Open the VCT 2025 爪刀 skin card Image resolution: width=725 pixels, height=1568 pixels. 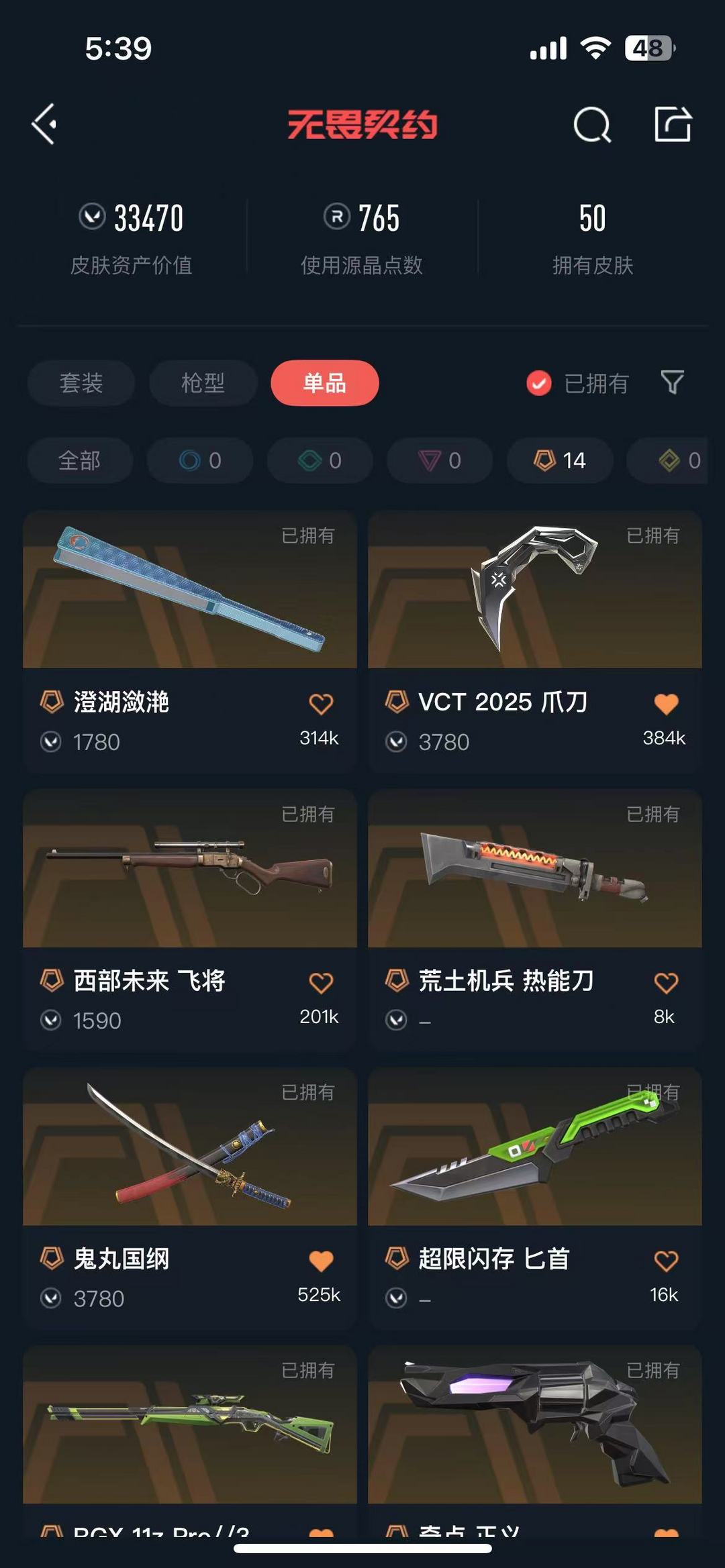point(535,642)
